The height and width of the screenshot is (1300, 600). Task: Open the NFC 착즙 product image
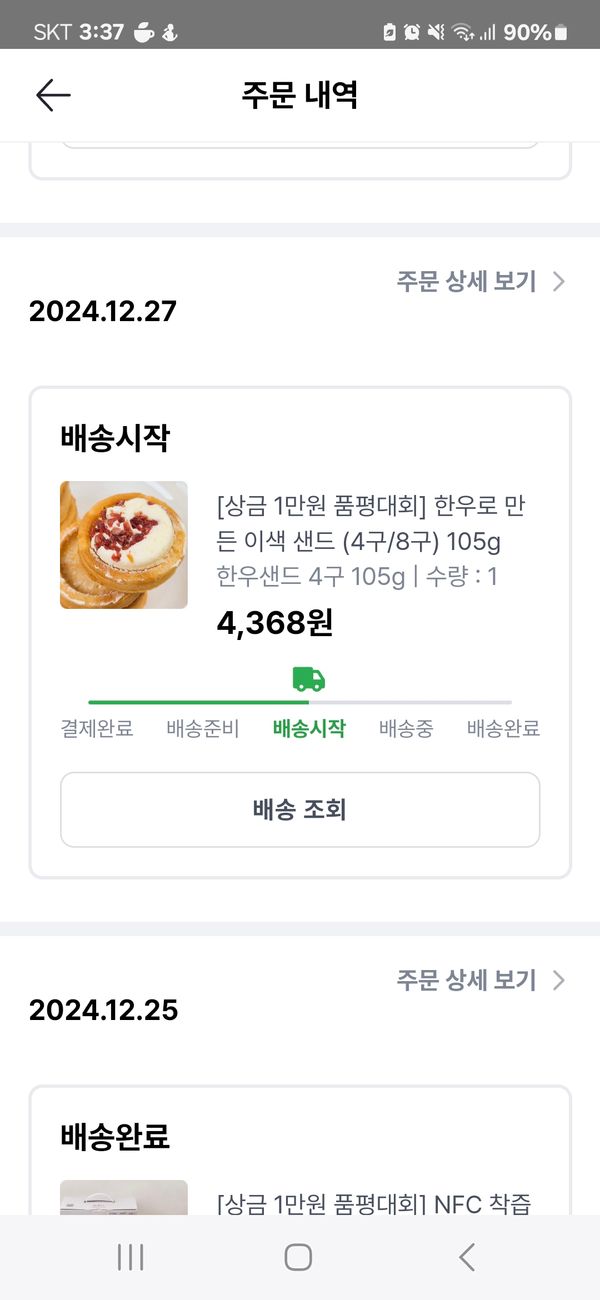(124, 1198)
